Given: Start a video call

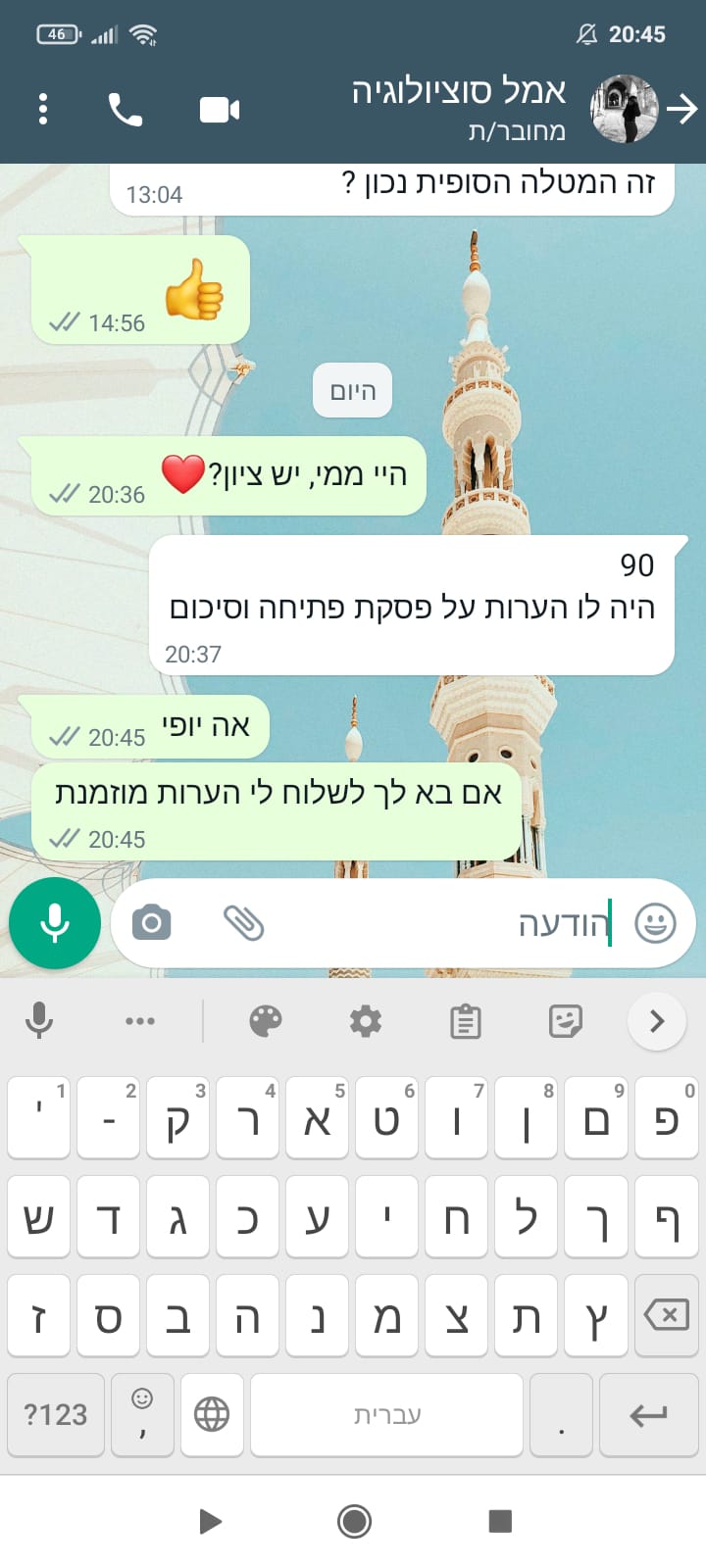Looking at the screenshot, I should click(x=220, y=109).
